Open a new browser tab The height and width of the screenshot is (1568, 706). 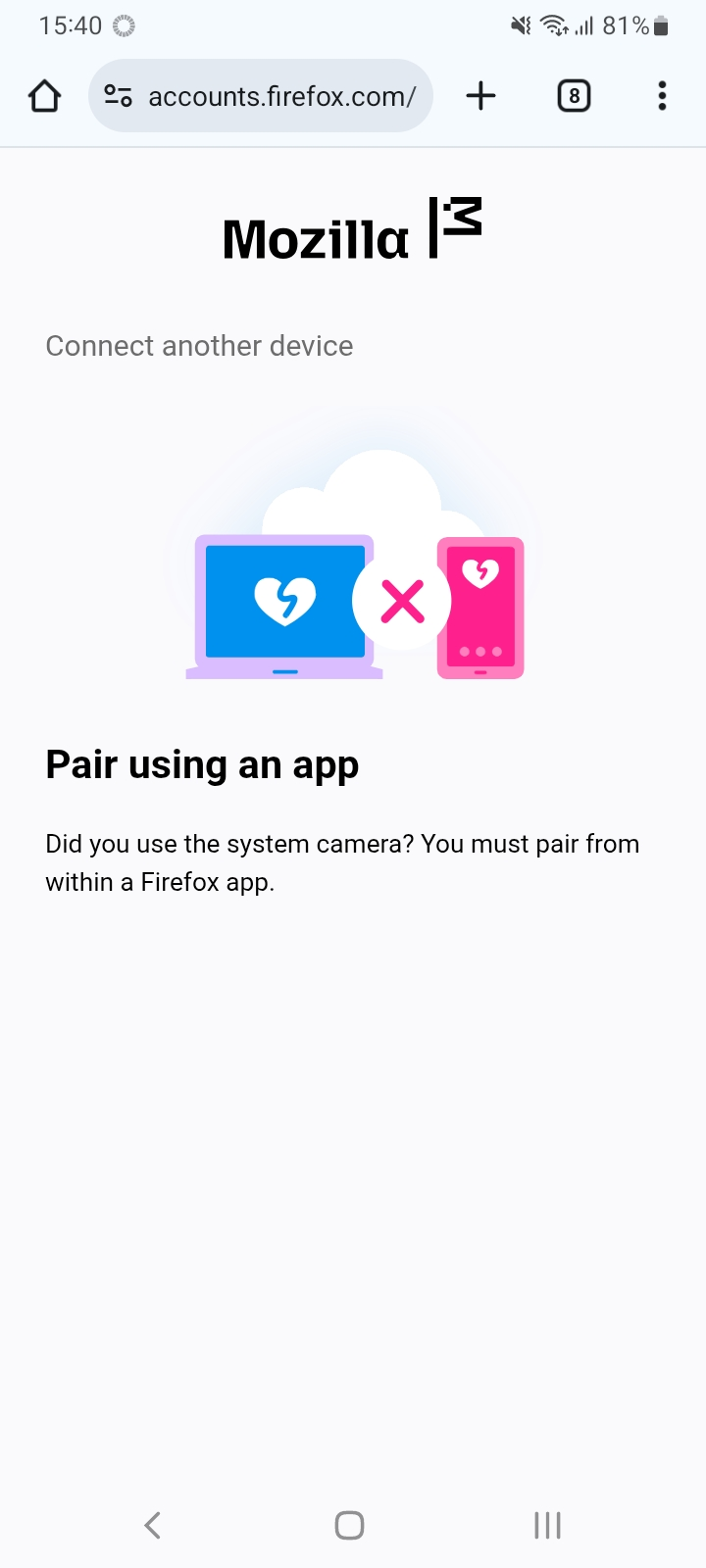tap(480, 96)
